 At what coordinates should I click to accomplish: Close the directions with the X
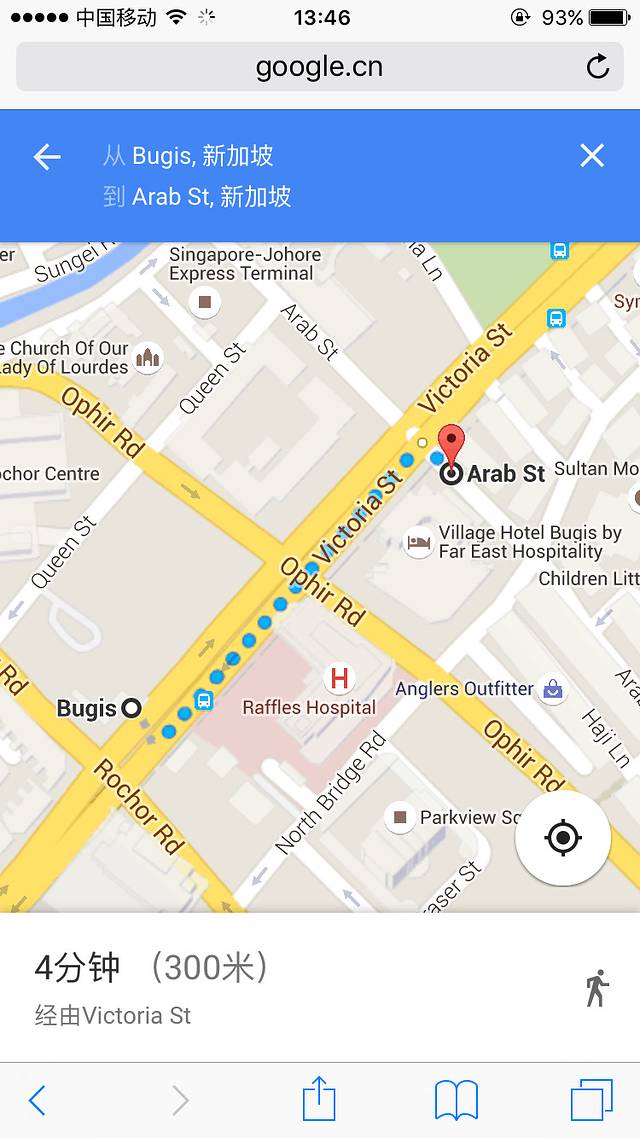pyautogui.click(x=592, y=156)
